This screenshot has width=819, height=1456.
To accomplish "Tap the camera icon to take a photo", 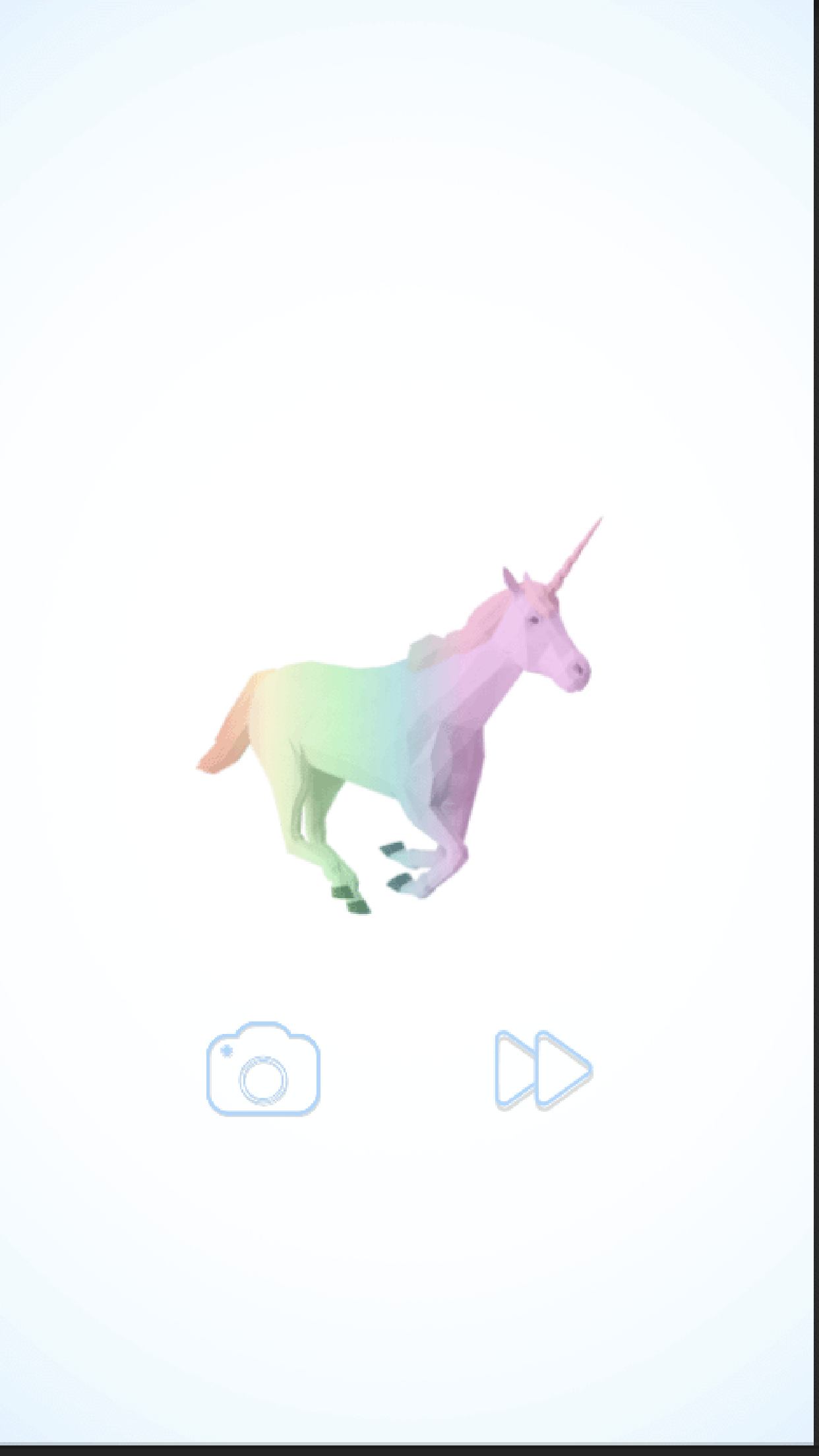I will click(263, 1069).
